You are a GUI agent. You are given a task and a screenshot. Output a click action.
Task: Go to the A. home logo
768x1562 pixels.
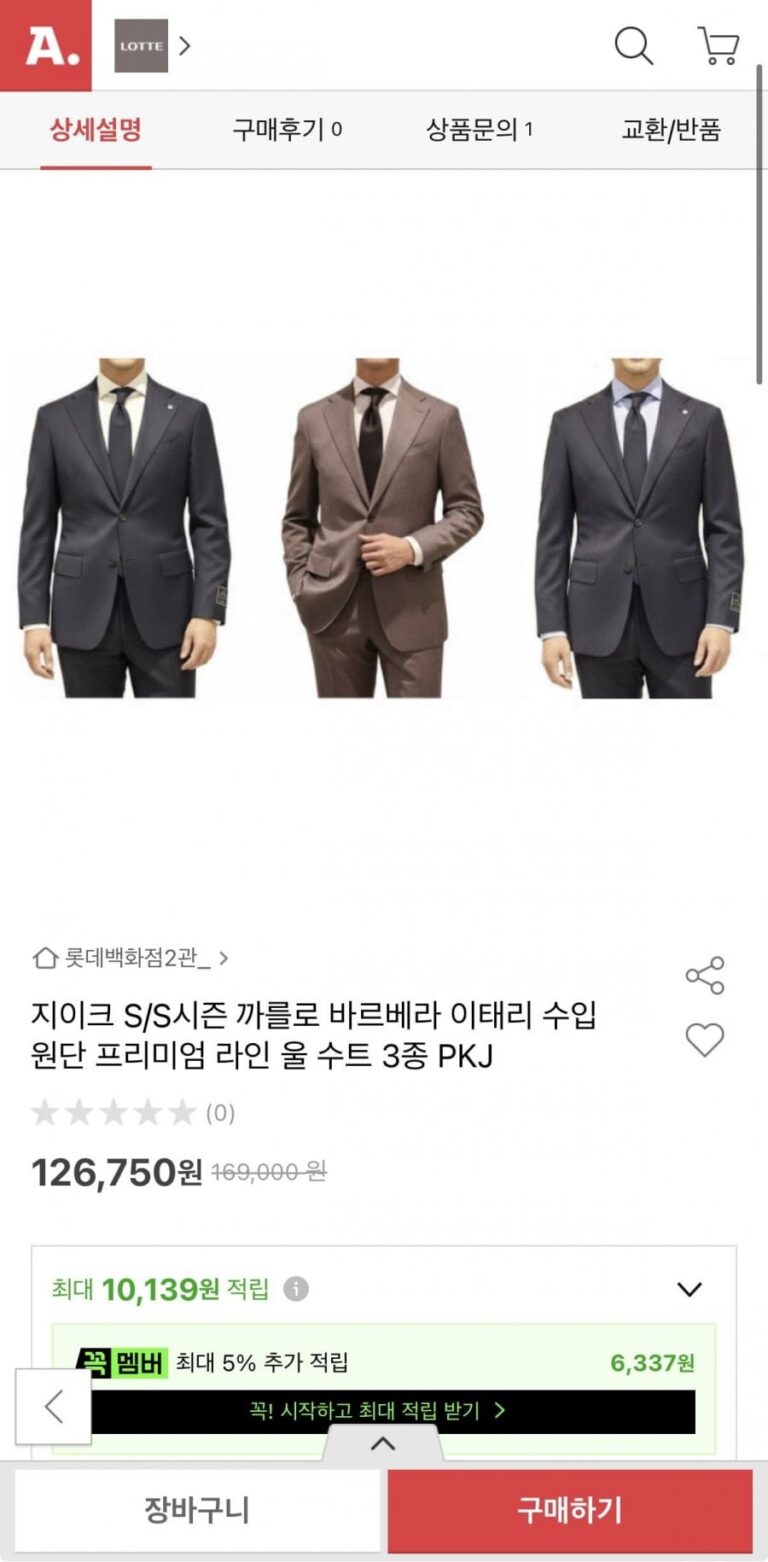[x=45, y=45]
